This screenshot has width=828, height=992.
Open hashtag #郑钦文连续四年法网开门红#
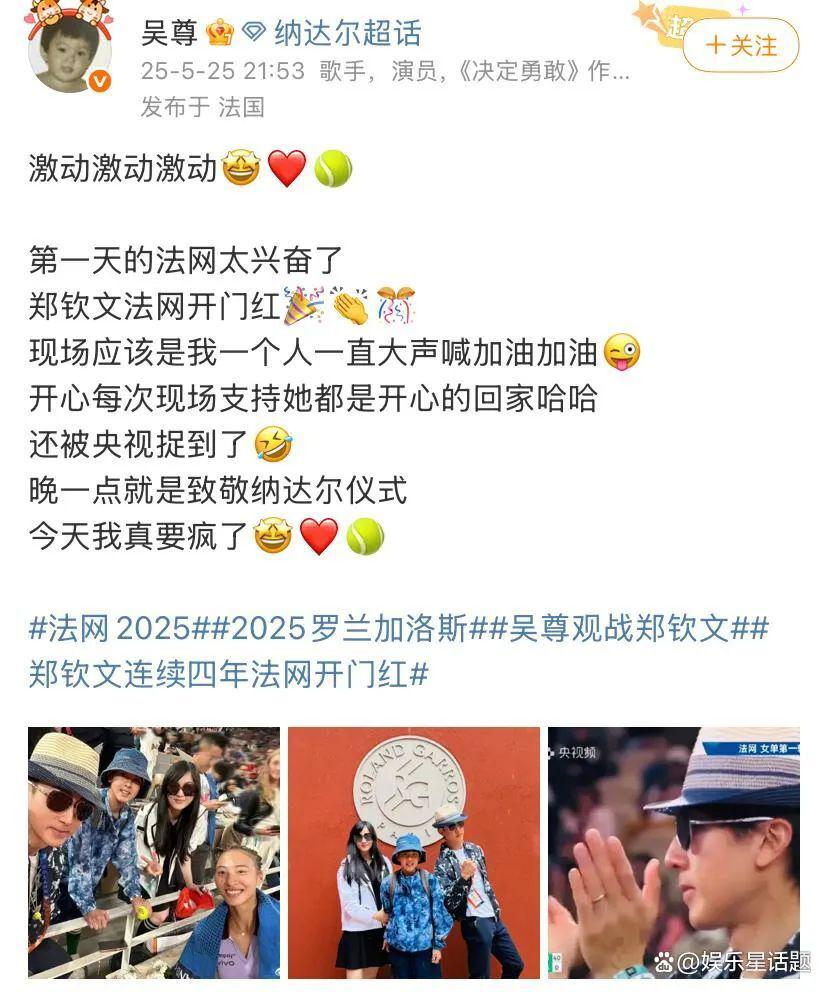click(x=228, y=673)
